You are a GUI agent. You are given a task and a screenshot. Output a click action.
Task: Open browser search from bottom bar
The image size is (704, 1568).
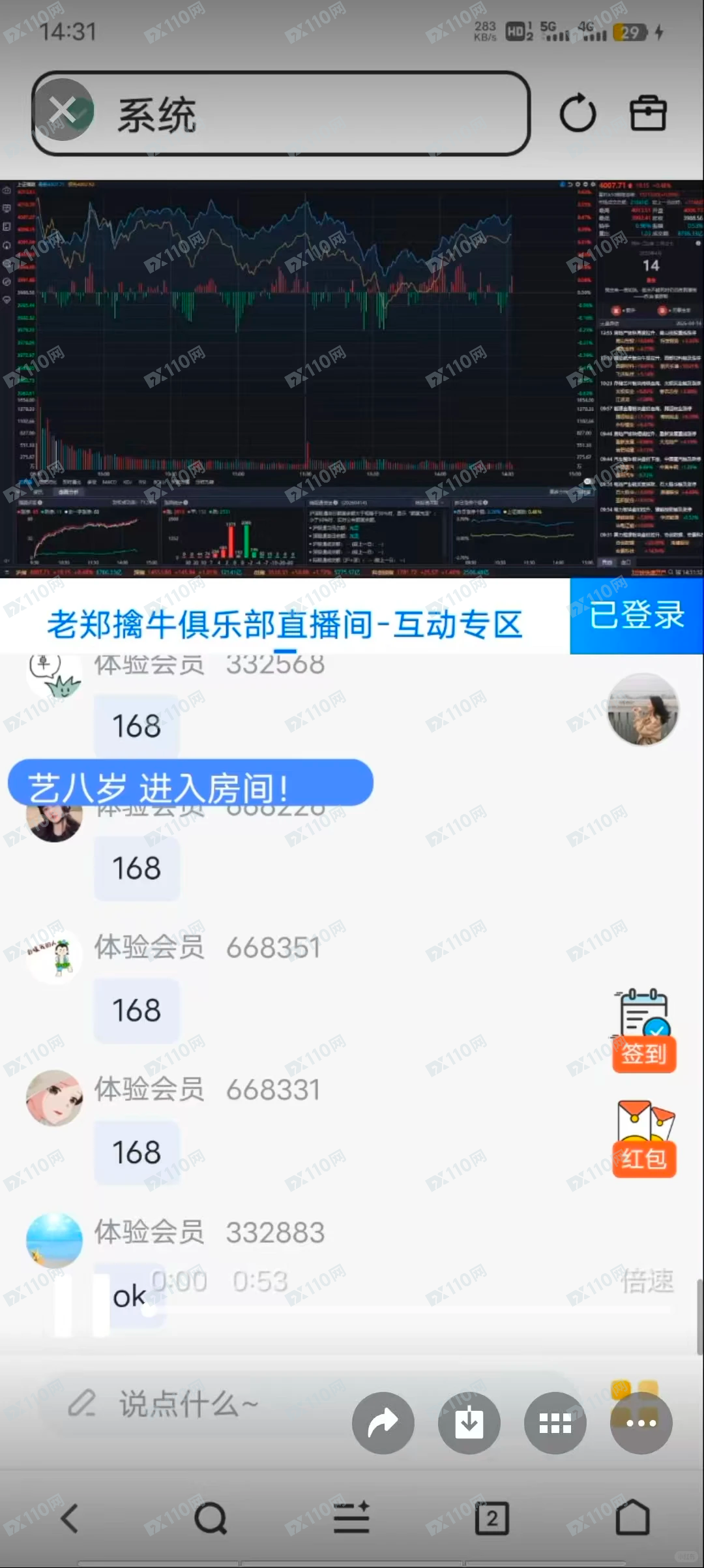pos(211,1518)
